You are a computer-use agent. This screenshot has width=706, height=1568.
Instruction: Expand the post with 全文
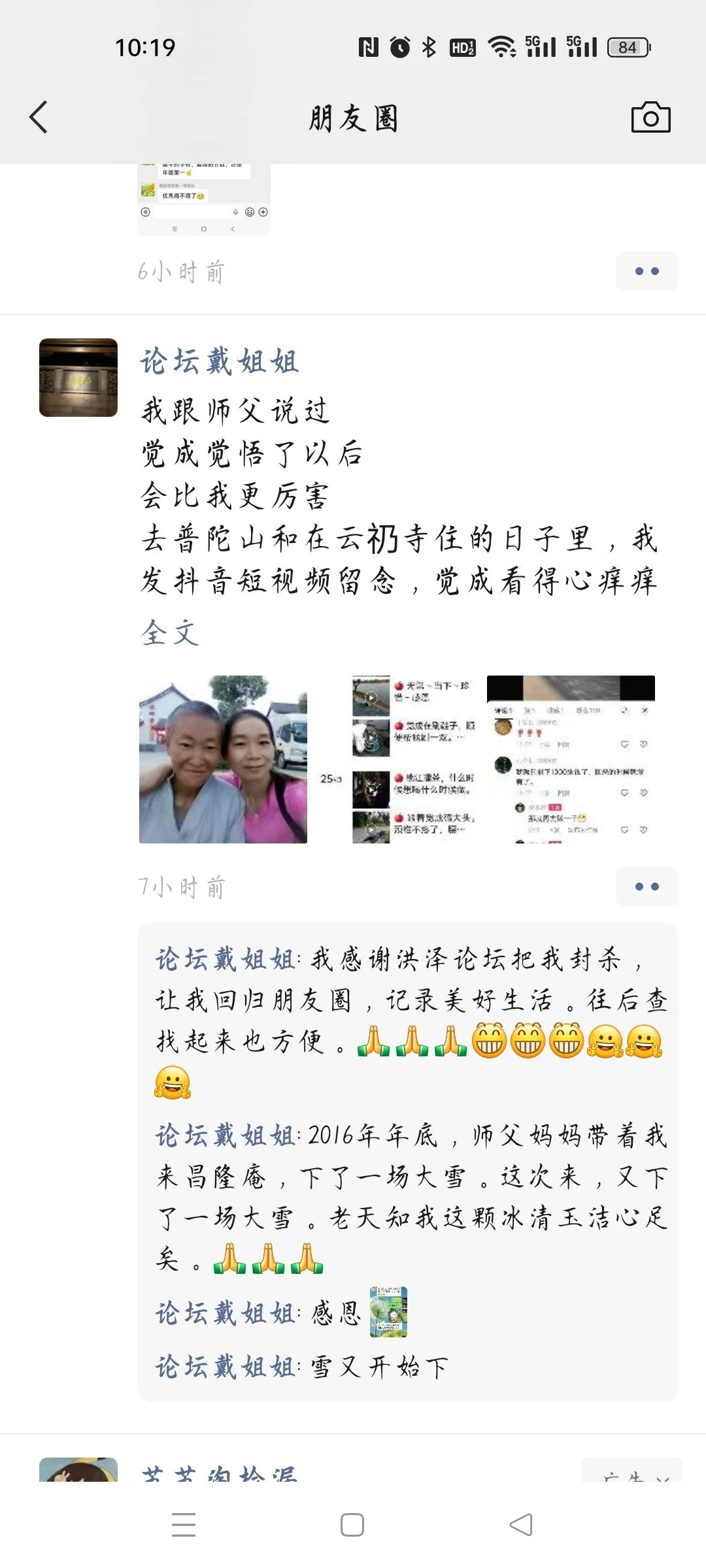point(170,632)
